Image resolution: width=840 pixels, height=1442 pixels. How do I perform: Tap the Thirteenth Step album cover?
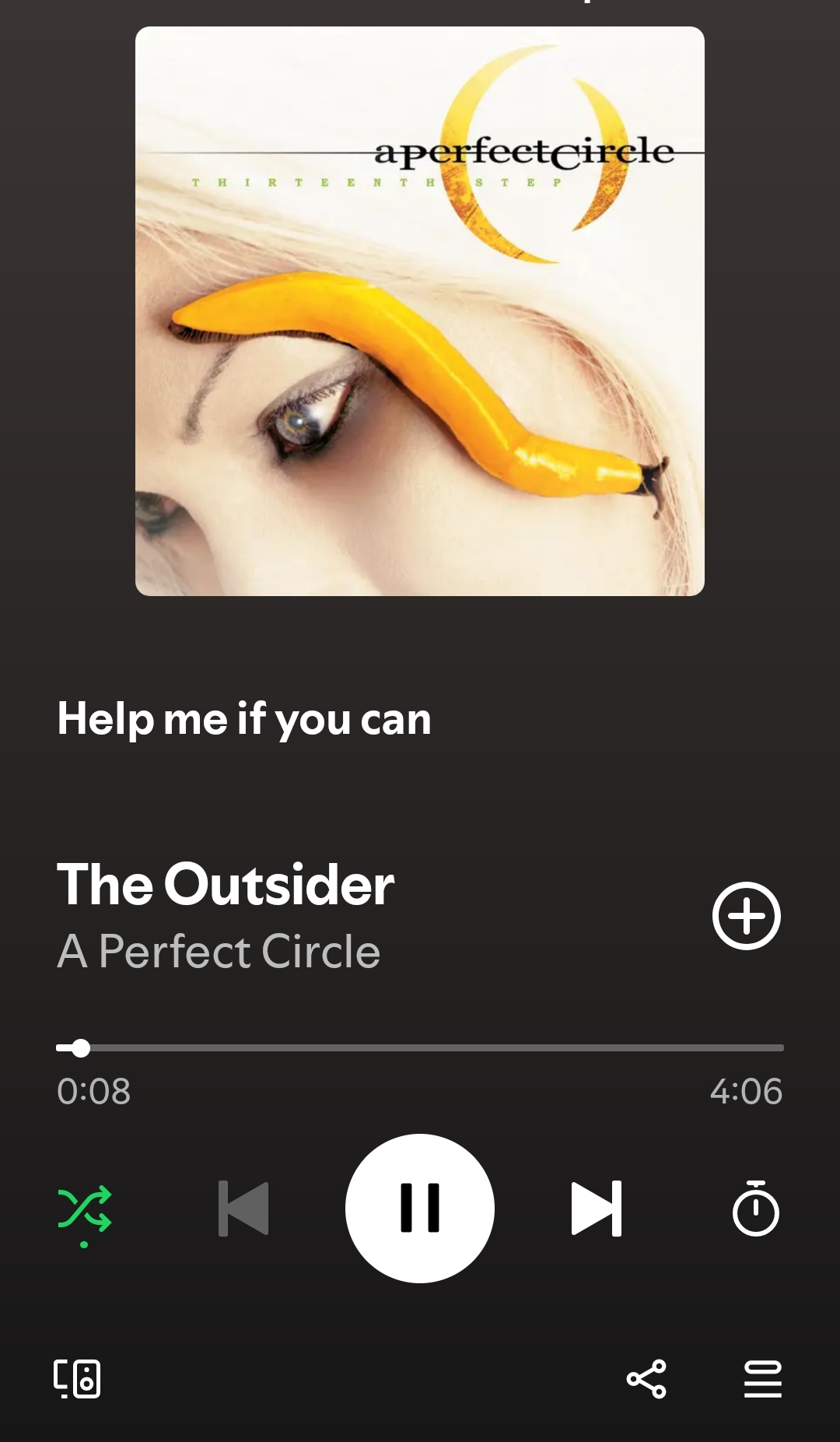420,311
